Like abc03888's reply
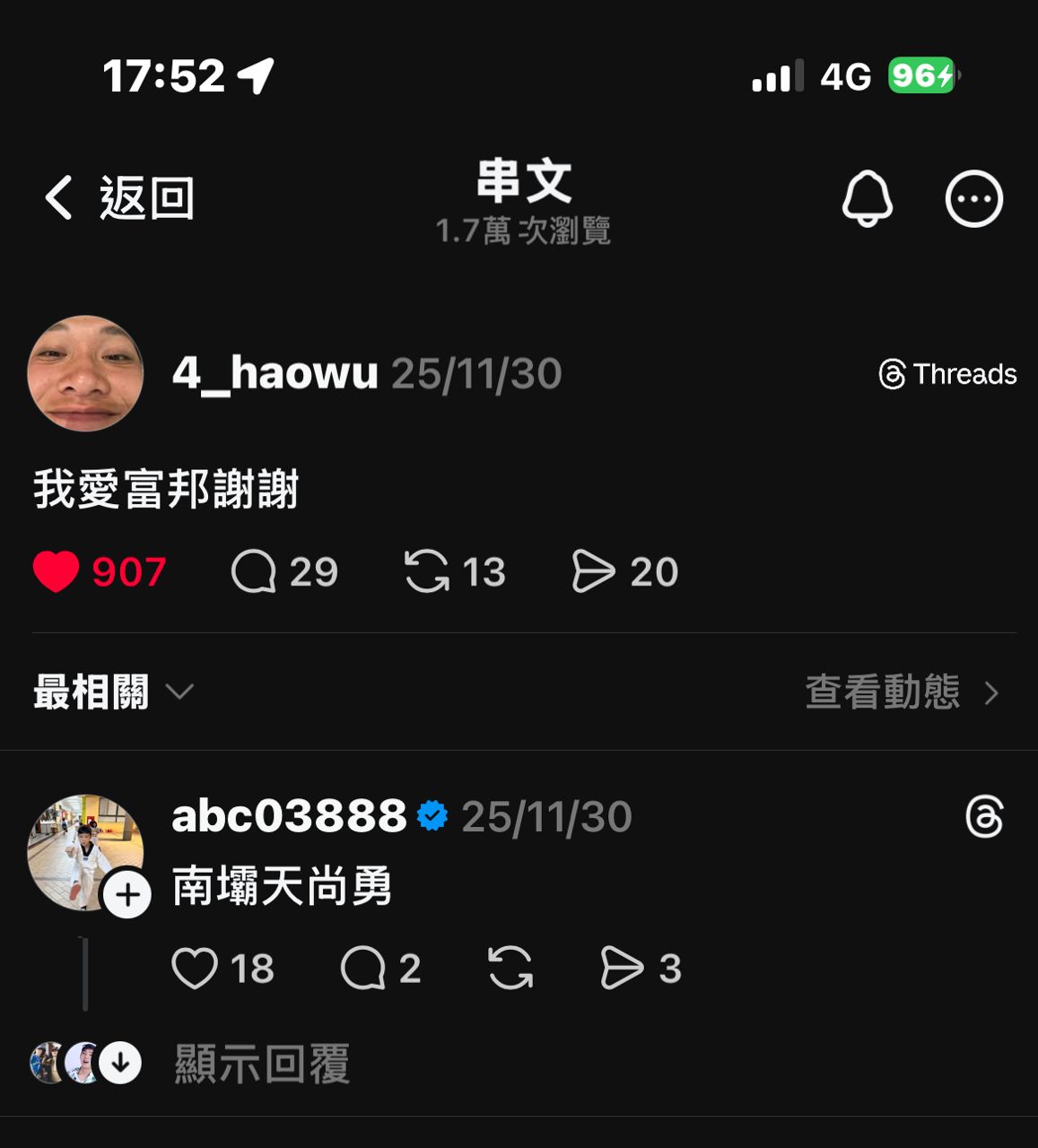1038x1148 pixels. (x=195, y=969)
